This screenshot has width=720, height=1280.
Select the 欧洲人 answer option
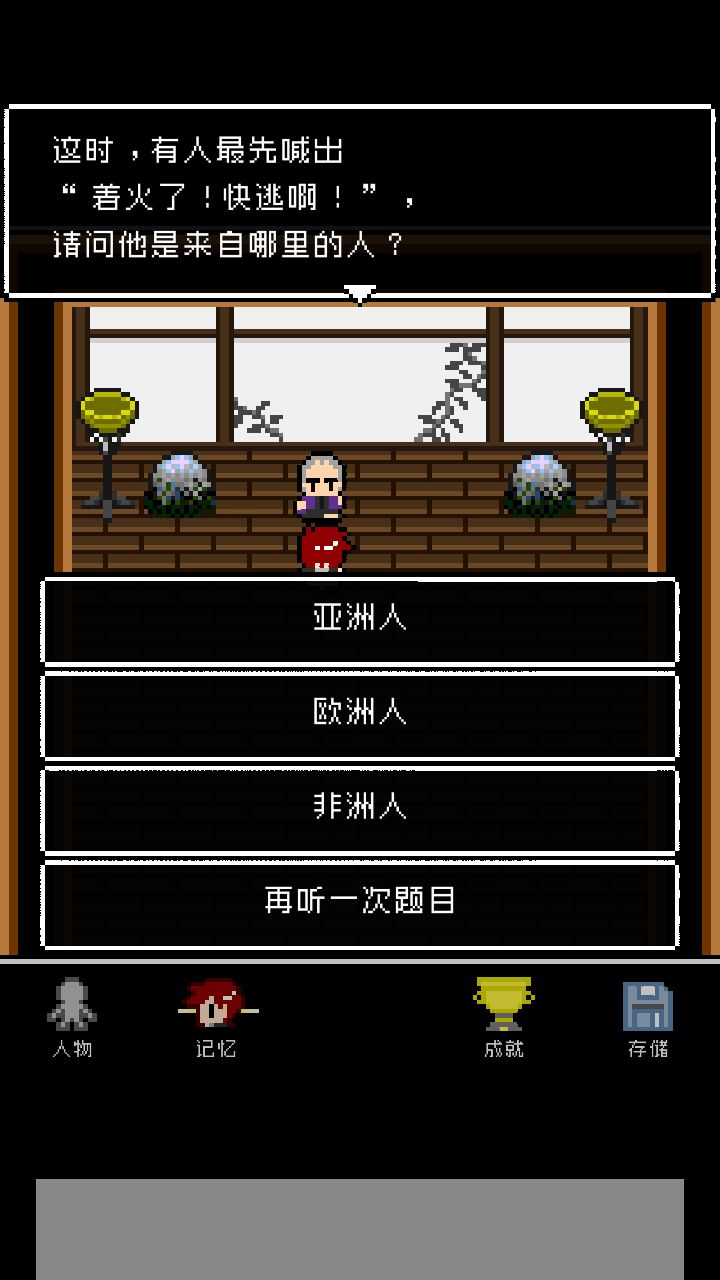tap(358, 712)
